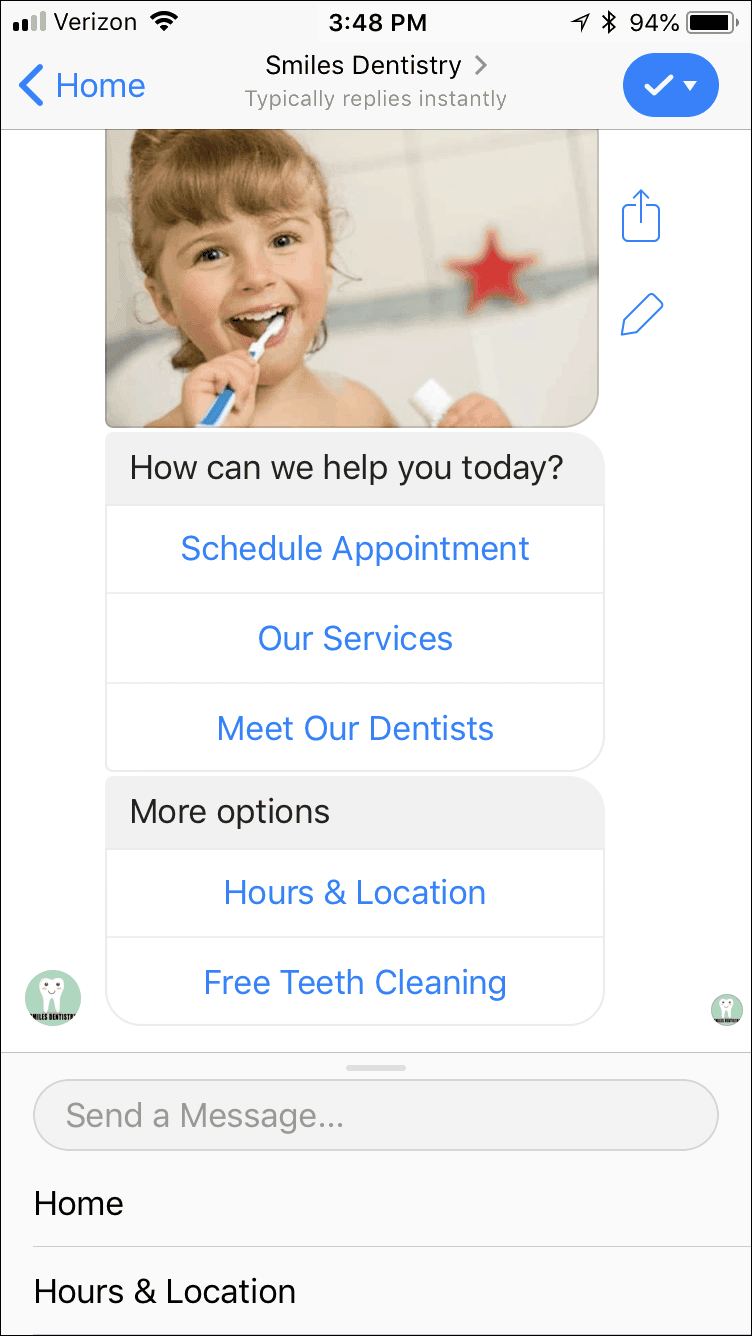The width and height of the screenshot is (752, 1336).
Task: Open Home in the persistent menu
Action: pyautogui.click(x=376, y=1203)
